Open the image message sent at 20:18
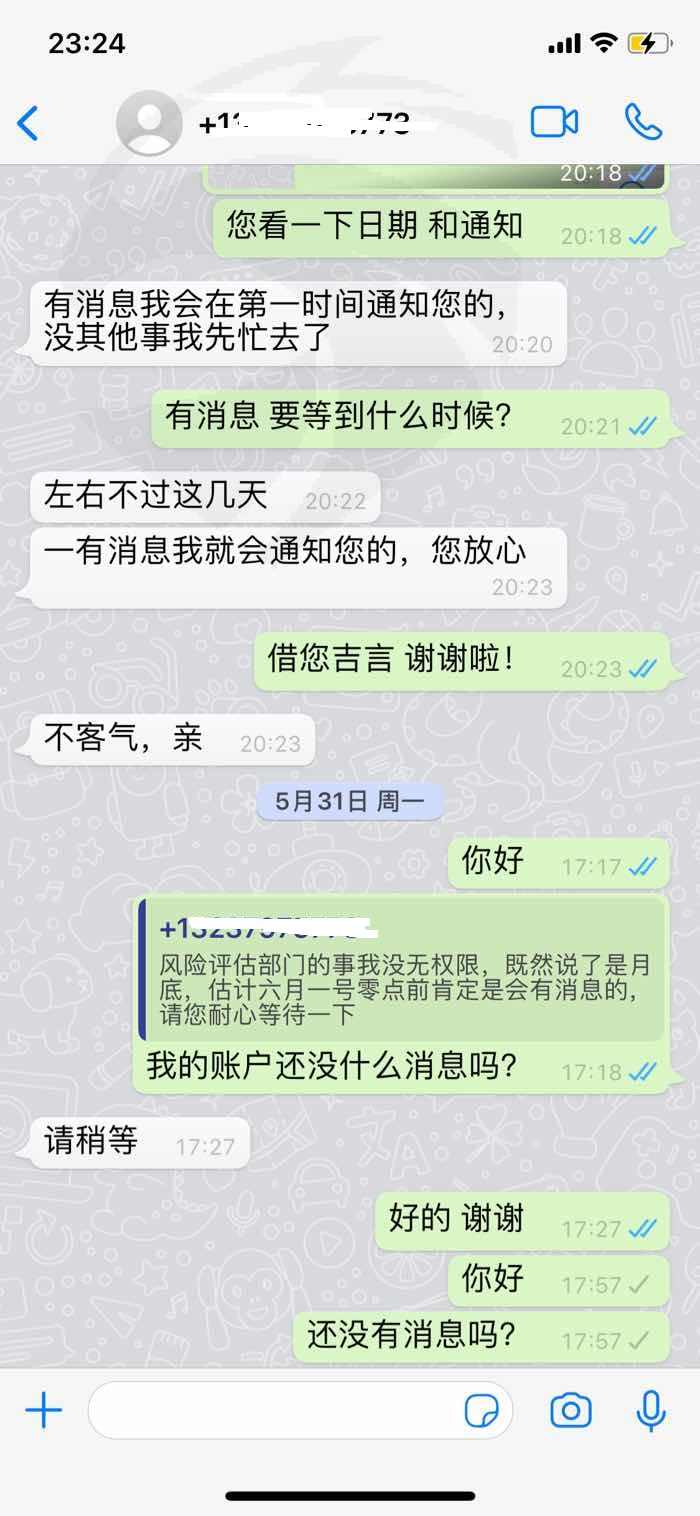Screen dimensions: 700x1516 tap(435, 177)
